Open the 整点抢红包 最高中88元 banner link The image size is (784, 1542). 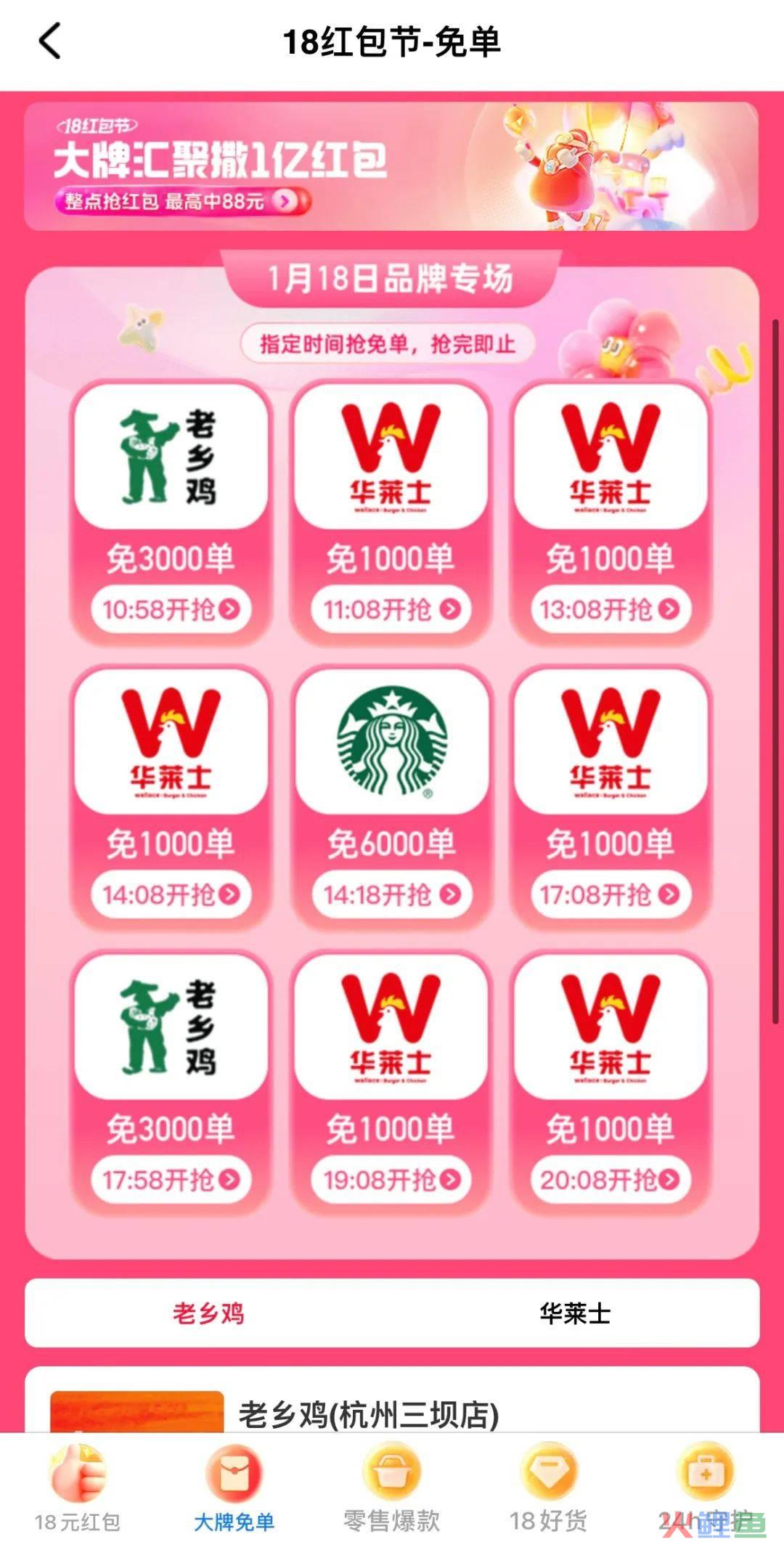click(181, 201)
